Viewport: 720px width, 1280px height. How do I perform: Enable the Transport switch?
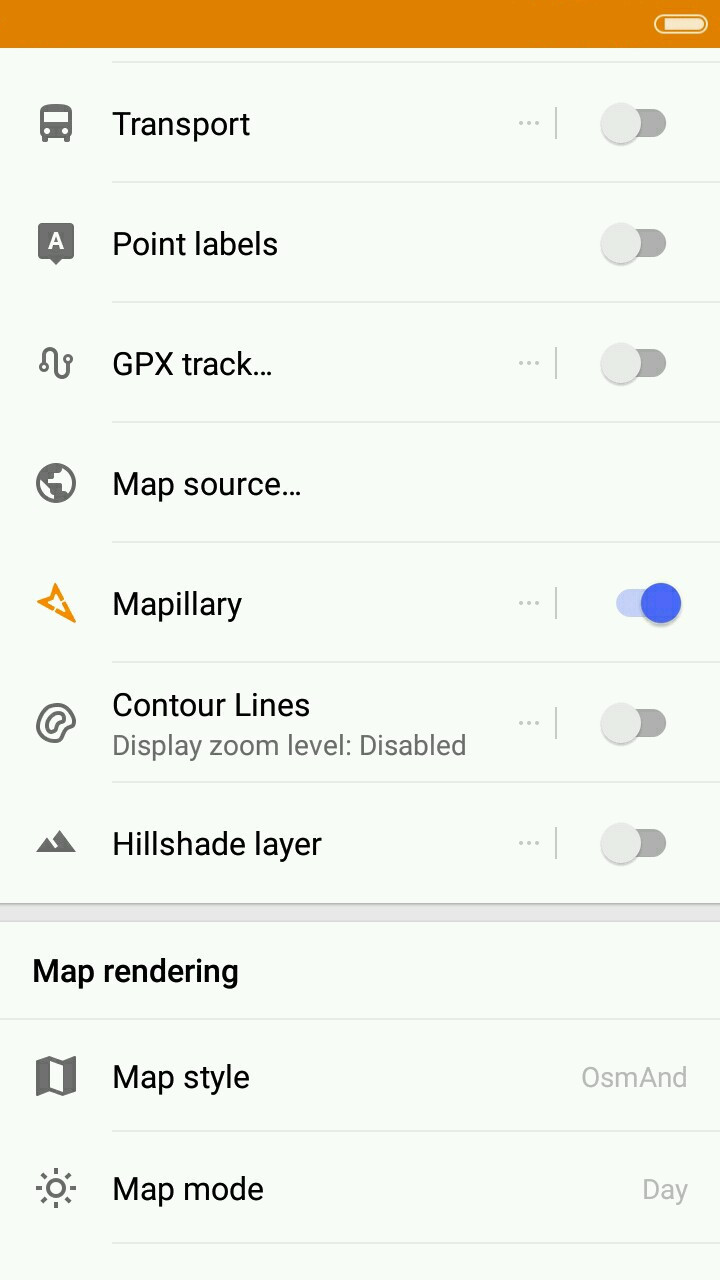click(633, 124)
